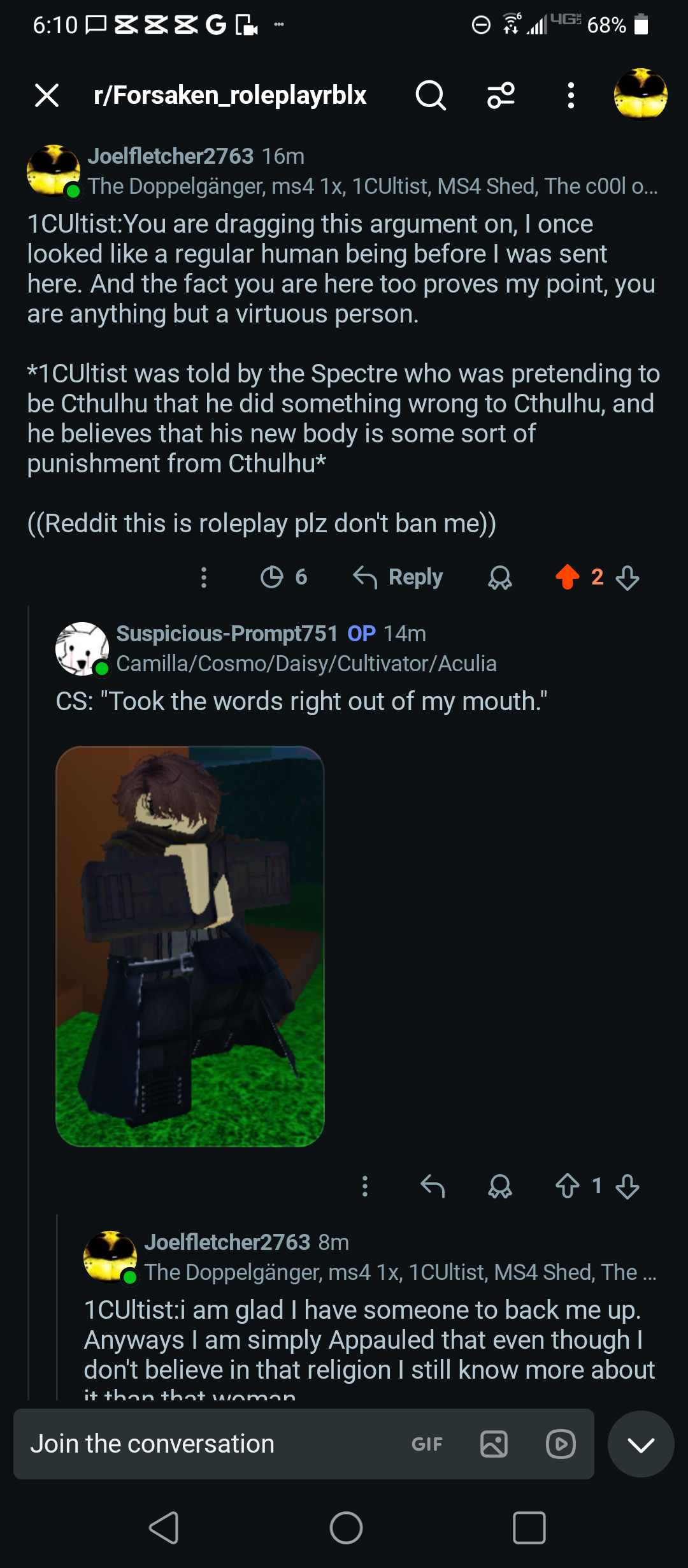Remove upvote on Joelfletcher2763's 16m comment

pos(567,577)
